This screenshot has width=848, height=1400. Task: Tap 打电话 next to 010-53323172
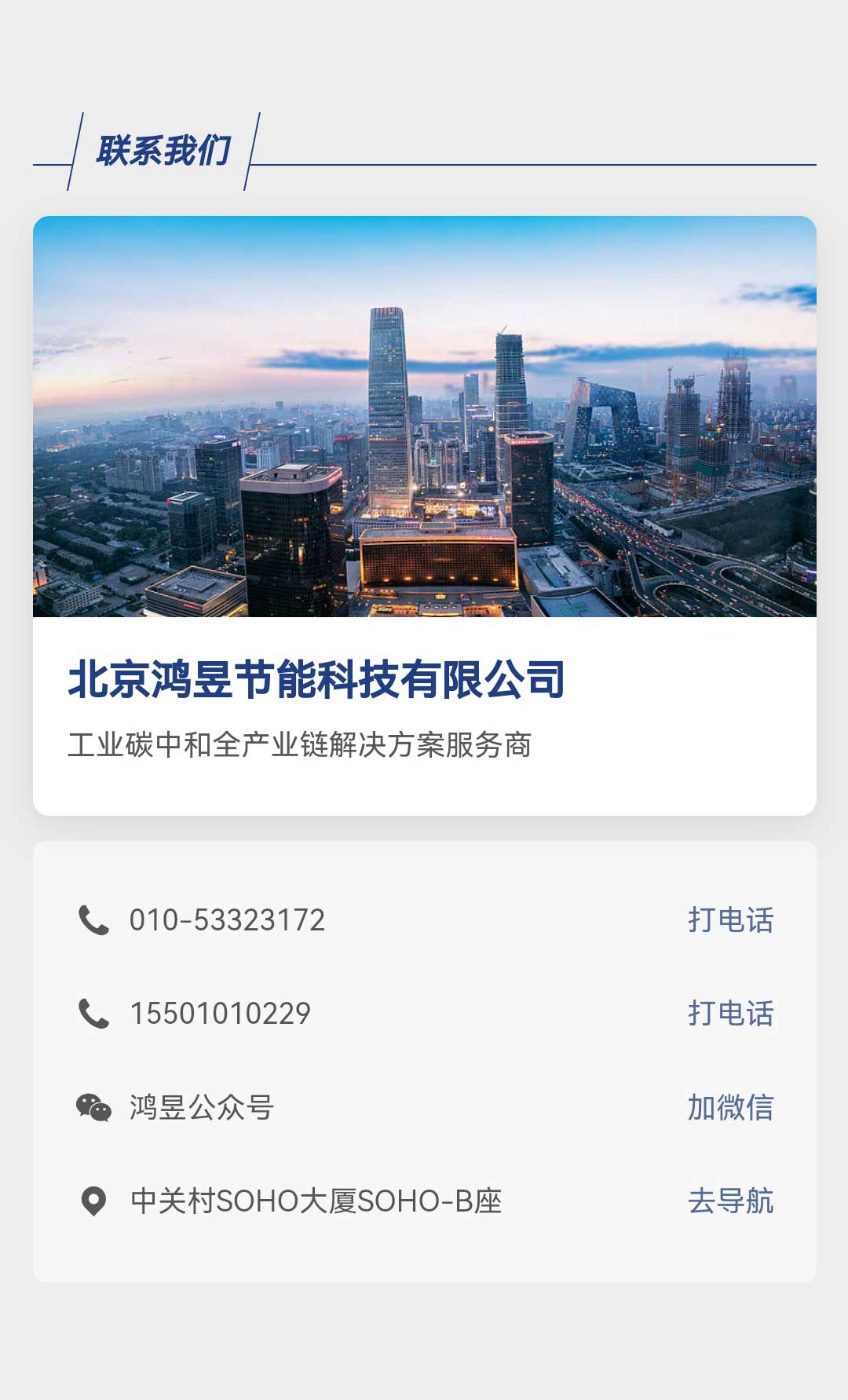coord(730,920)
